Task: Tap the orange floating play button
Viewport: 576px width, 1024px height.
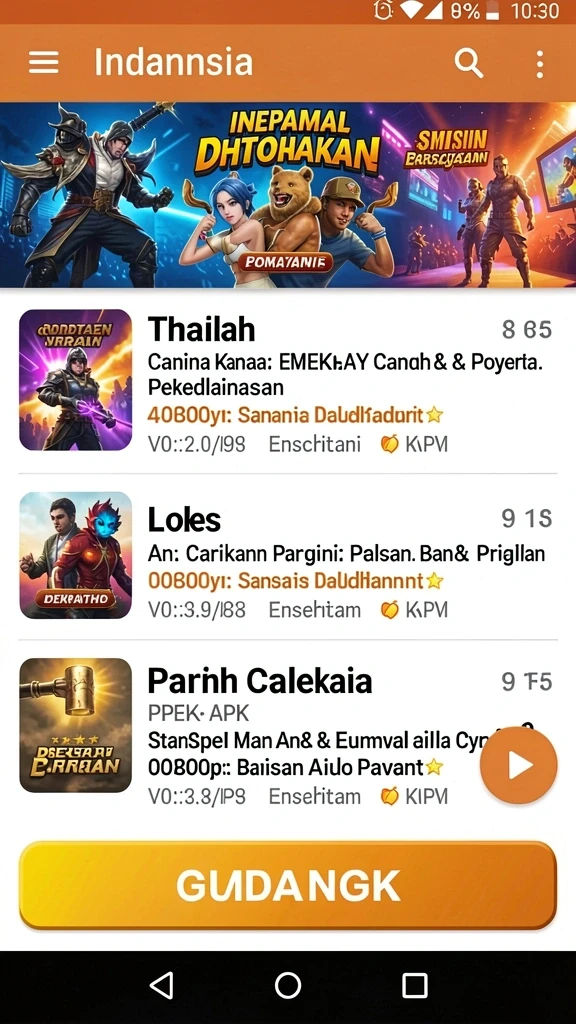Action: (x=519, y=765)
